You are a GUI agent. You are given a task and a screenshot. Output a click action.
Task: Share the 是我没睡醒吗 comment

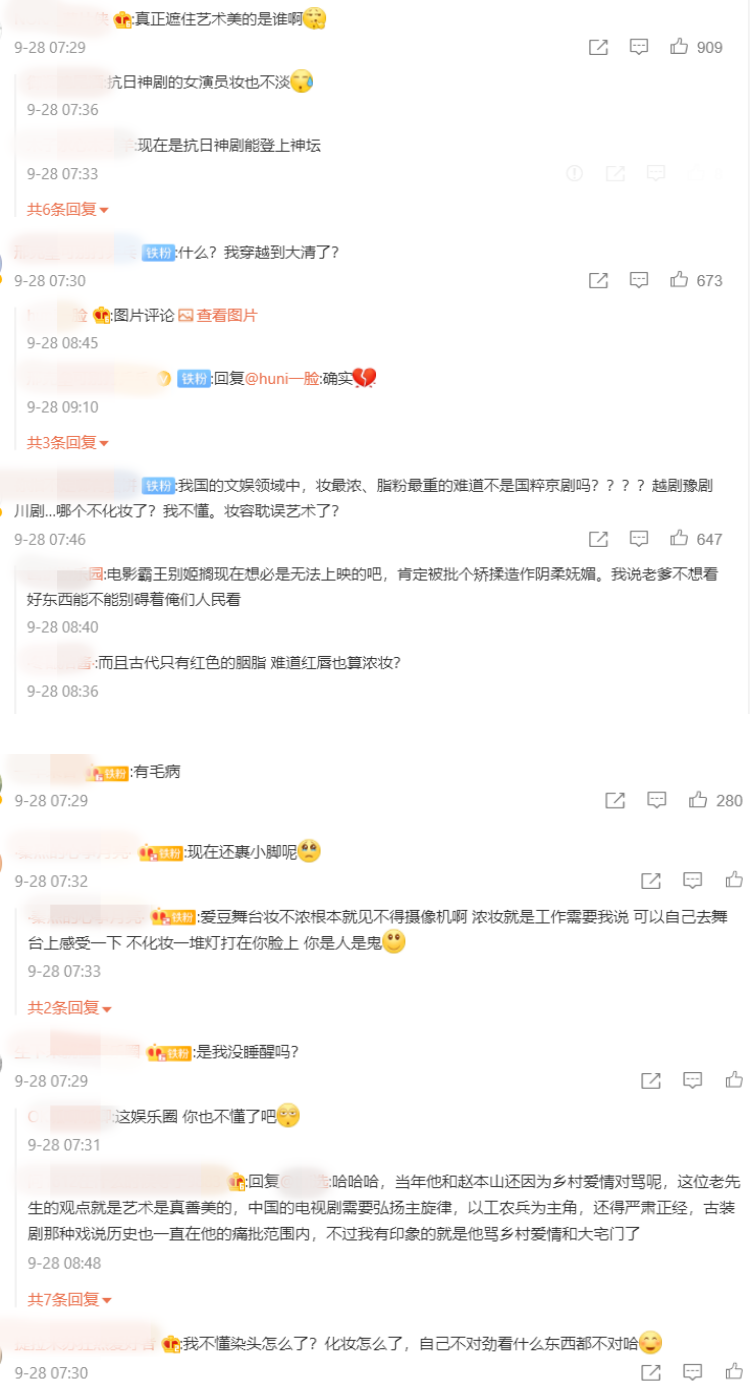coord(651,1080)
